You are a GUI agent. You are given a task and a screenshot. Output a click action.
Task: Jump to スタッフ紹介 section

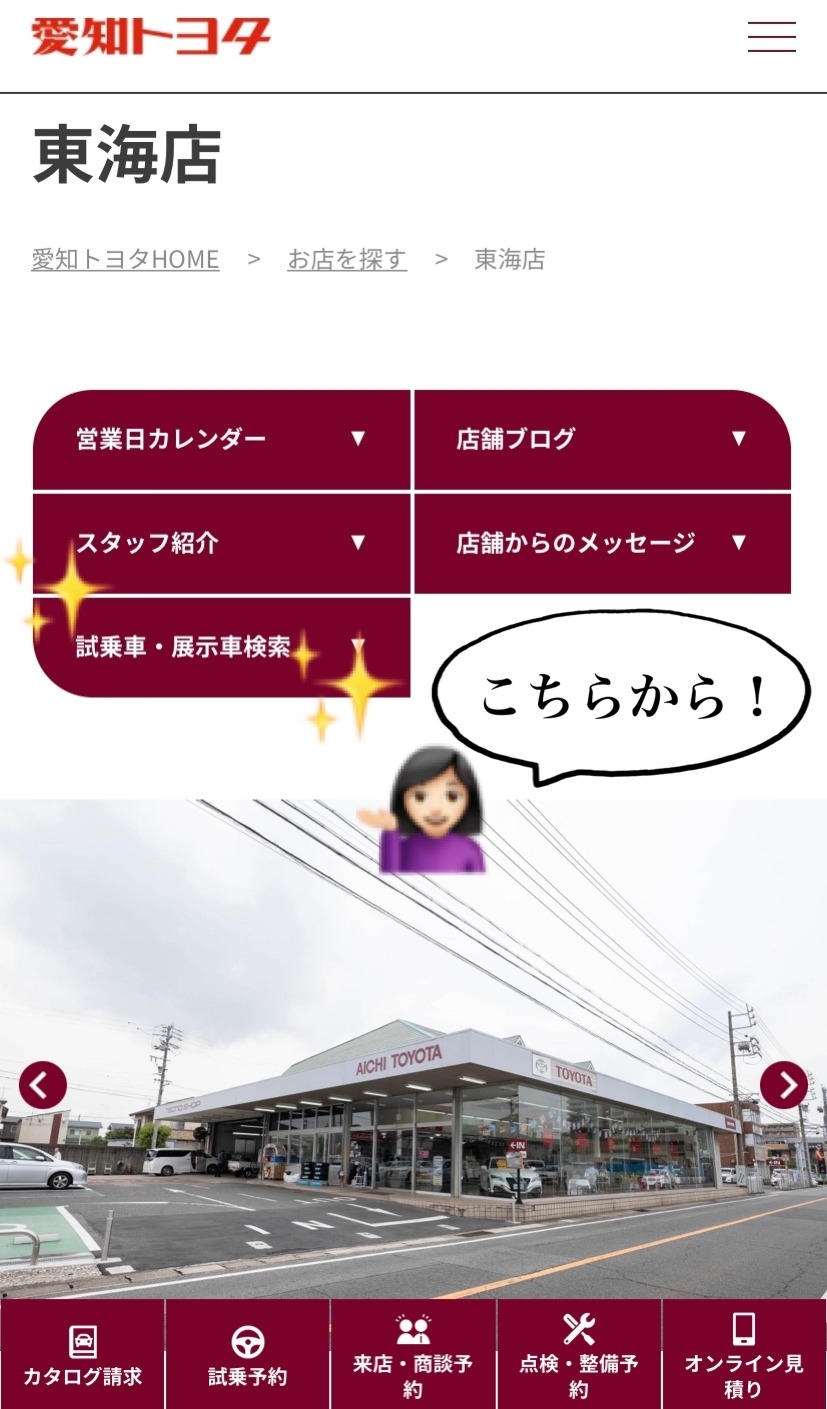pos(221,543)
